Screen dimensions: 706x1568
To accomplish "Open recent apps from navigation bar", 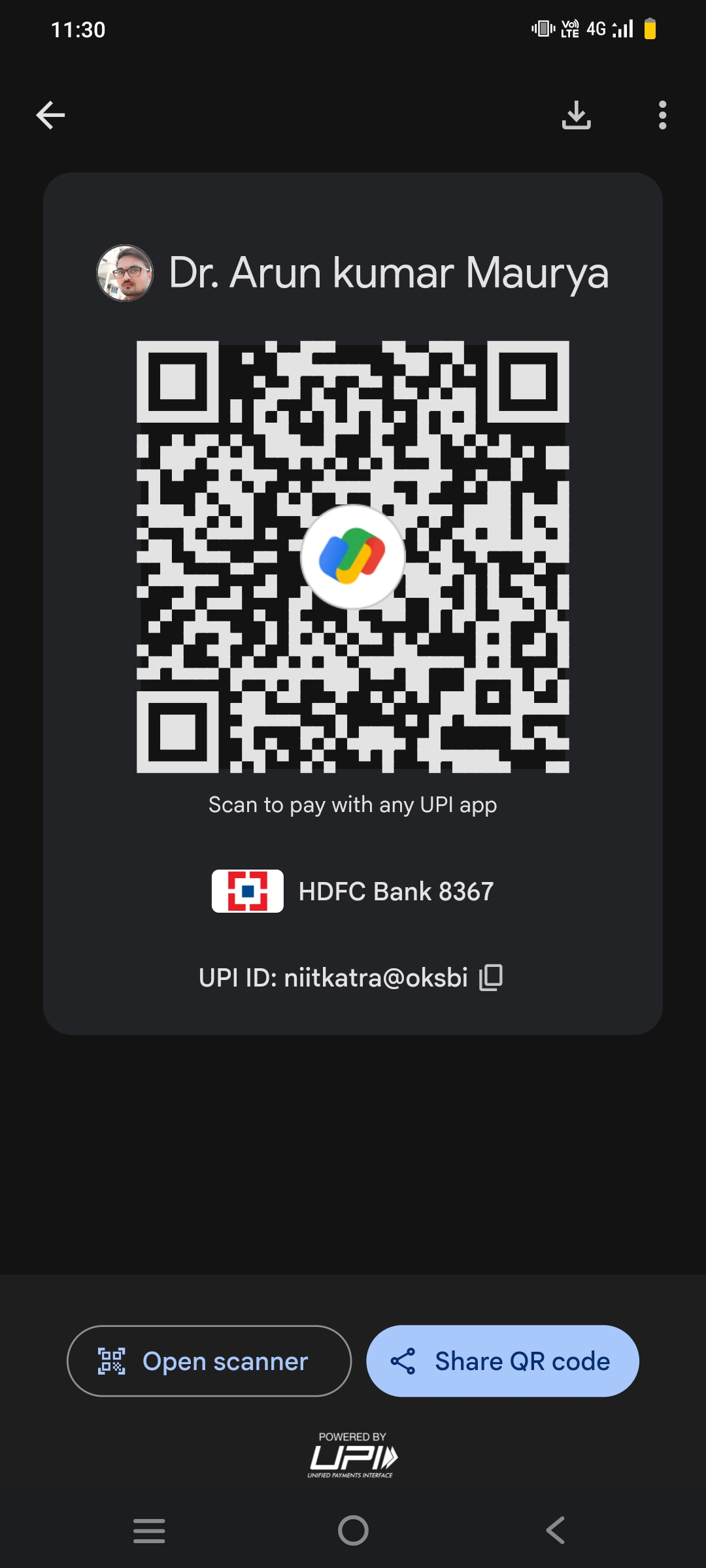I will click(x=149, y=1530).
